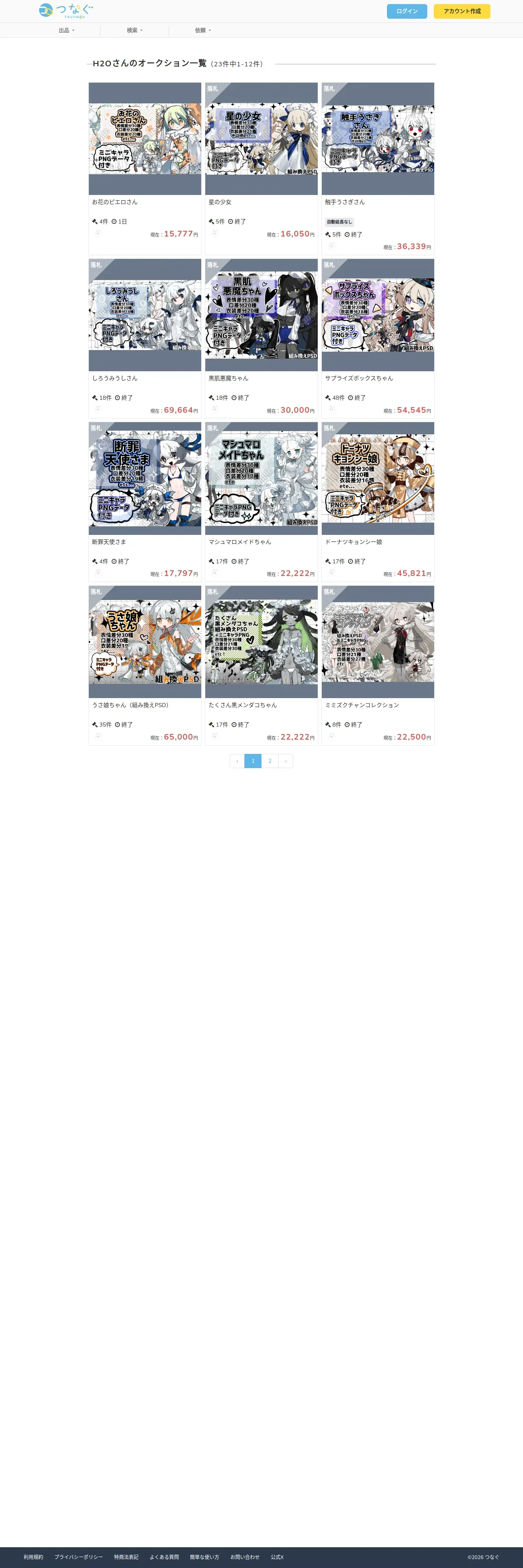Open the しろうみうしさん auction

click(145, 338)
